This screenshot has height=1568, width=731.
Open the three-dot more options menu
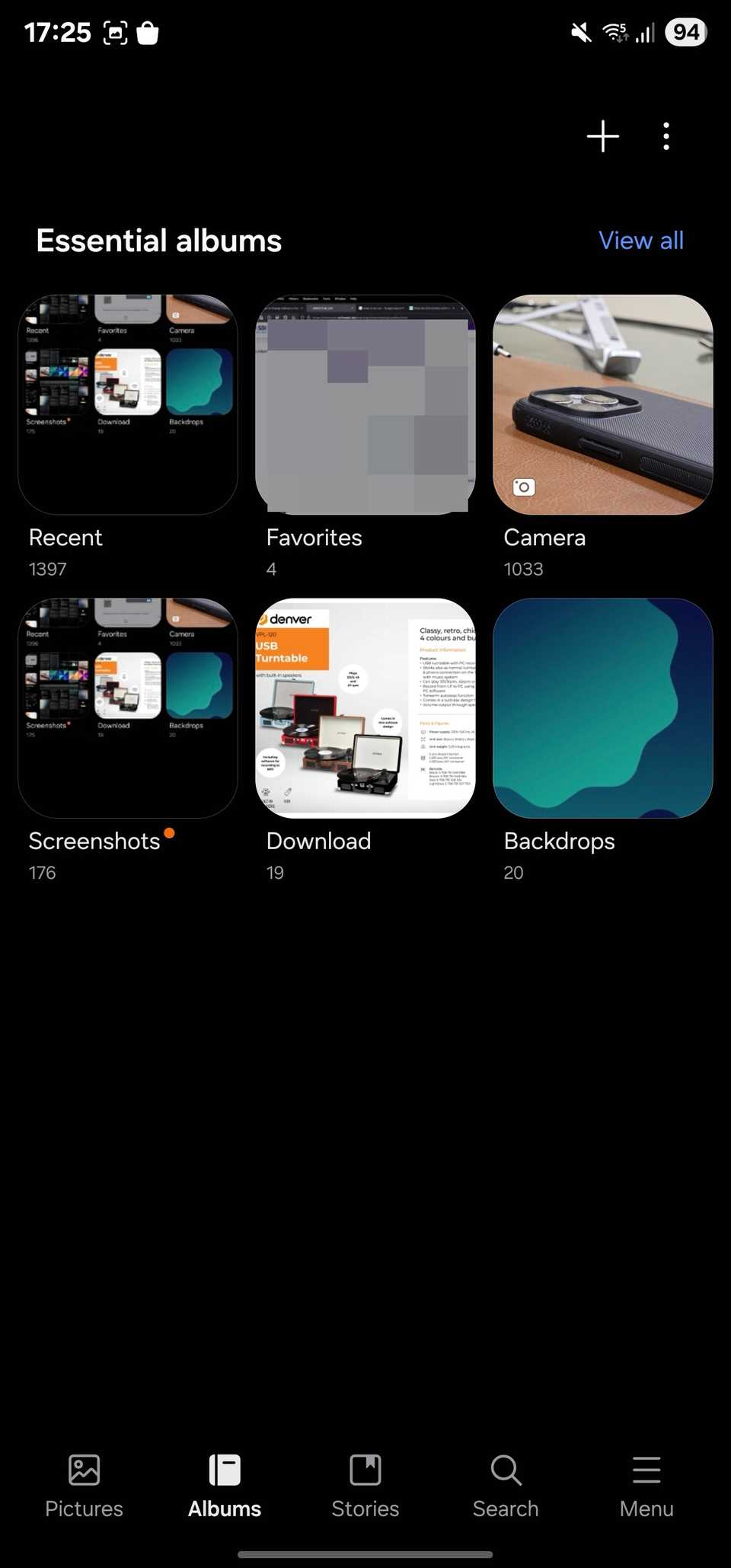tap(666, 136)
